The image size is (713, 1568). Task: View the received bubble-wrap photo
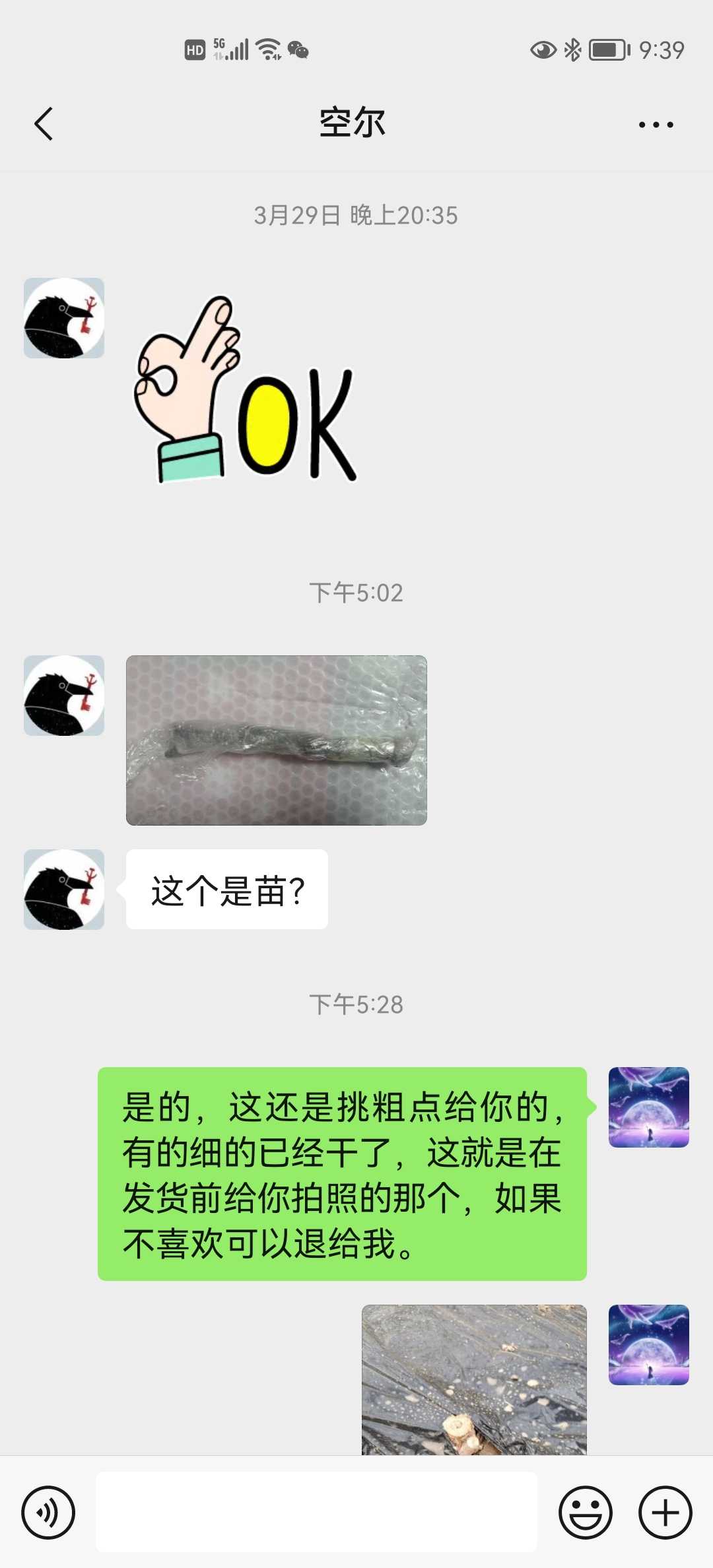pyautogui.click(x=277, y=740)
